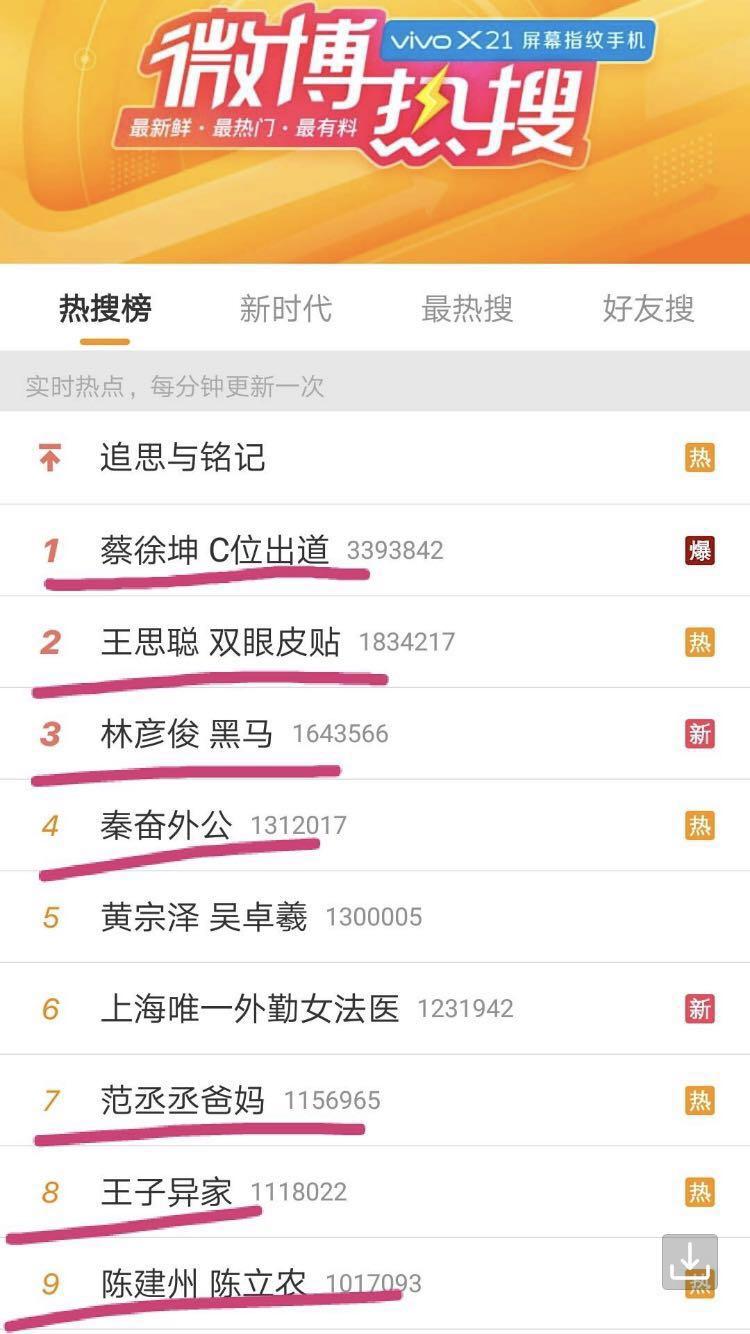Image resolution: width=750 pixels, height=1334 pixels.
Task: Open the pinned topic 追思与铭记
Action: [x=183, y=458]
